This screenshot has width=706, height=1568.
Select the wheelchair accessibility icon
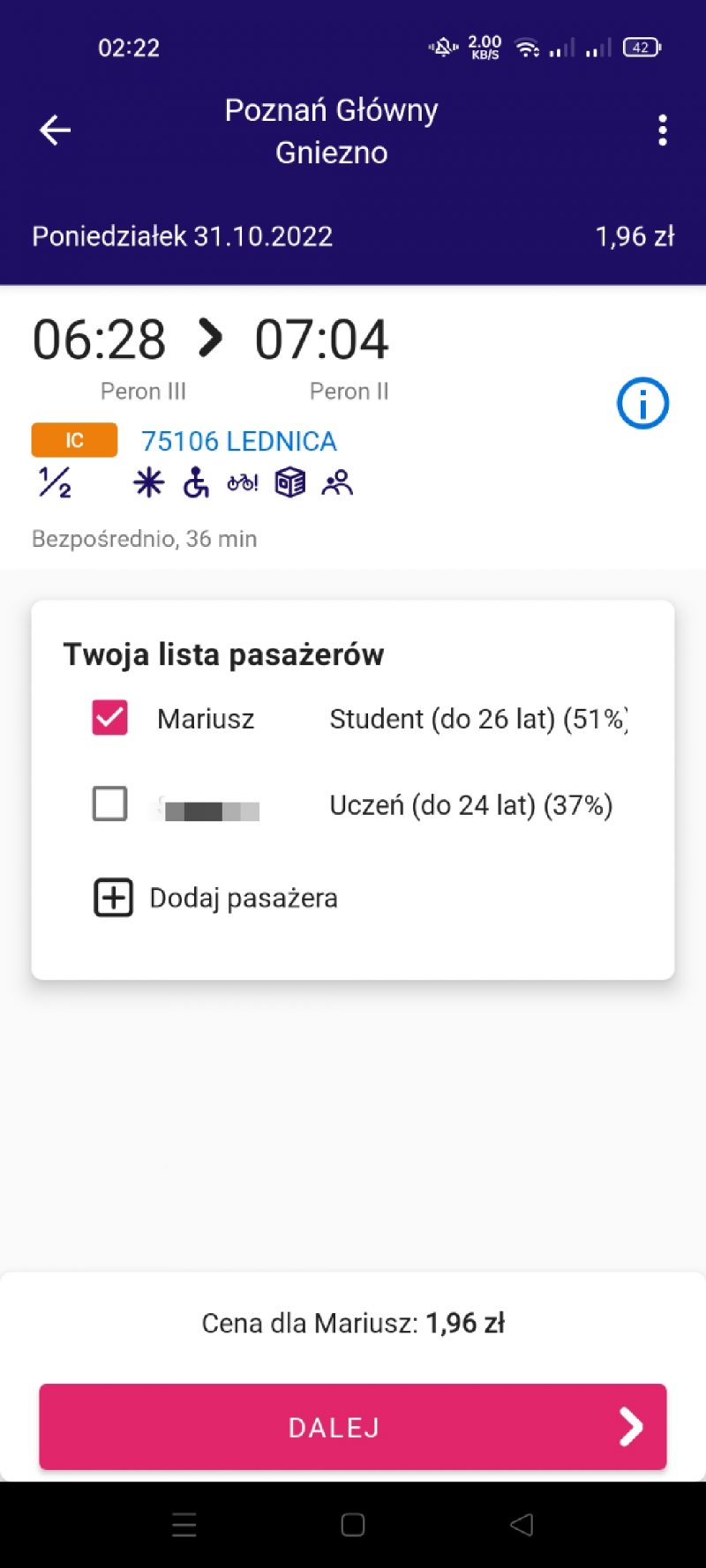pos(194,483)
